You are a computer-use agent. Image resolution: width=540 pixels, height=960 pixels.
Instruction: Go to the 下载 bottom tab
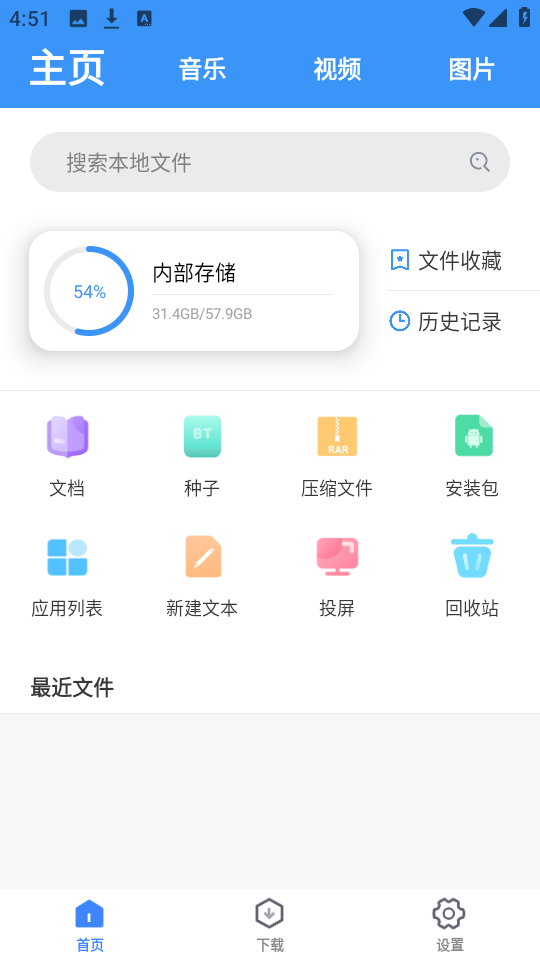[x=269, y=924]
